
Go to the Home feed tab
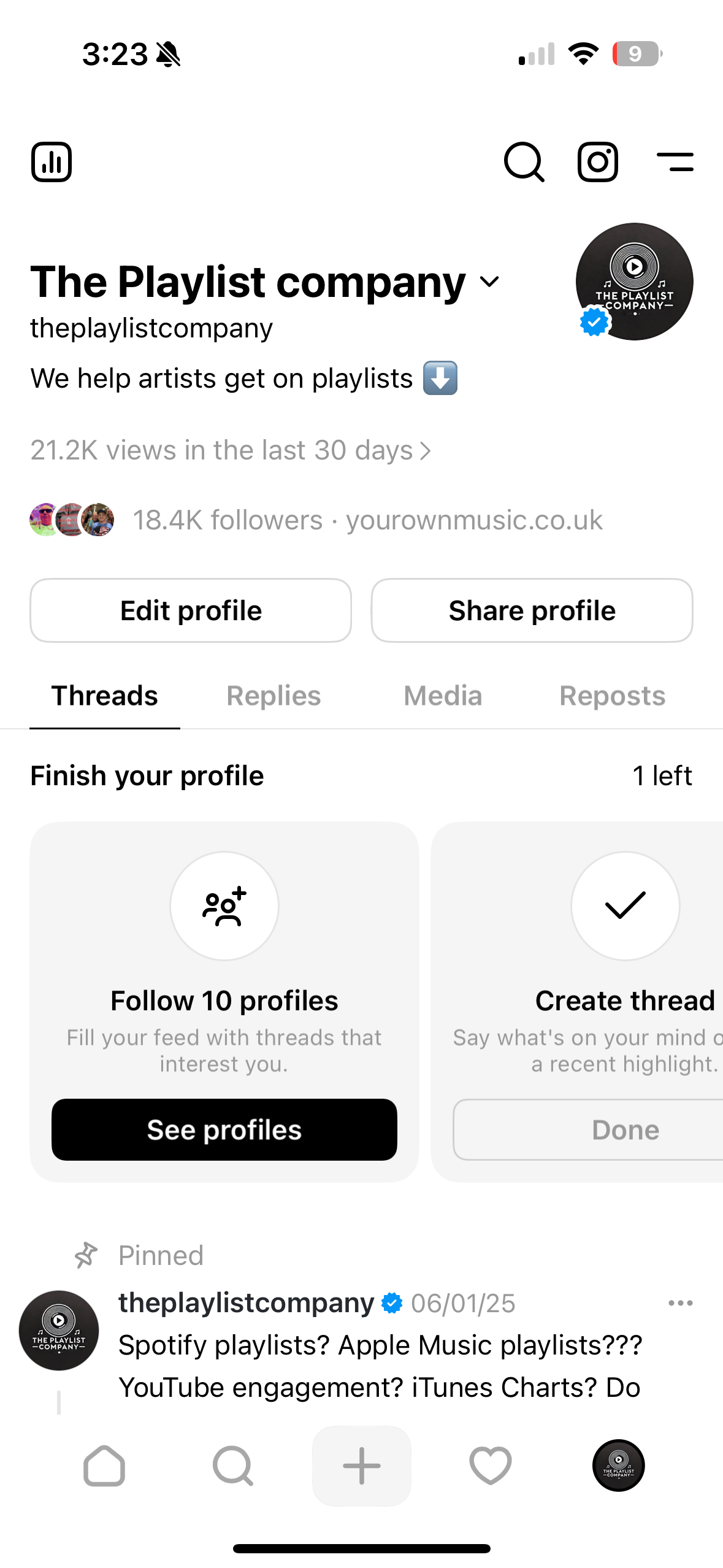click(104, 1466)
